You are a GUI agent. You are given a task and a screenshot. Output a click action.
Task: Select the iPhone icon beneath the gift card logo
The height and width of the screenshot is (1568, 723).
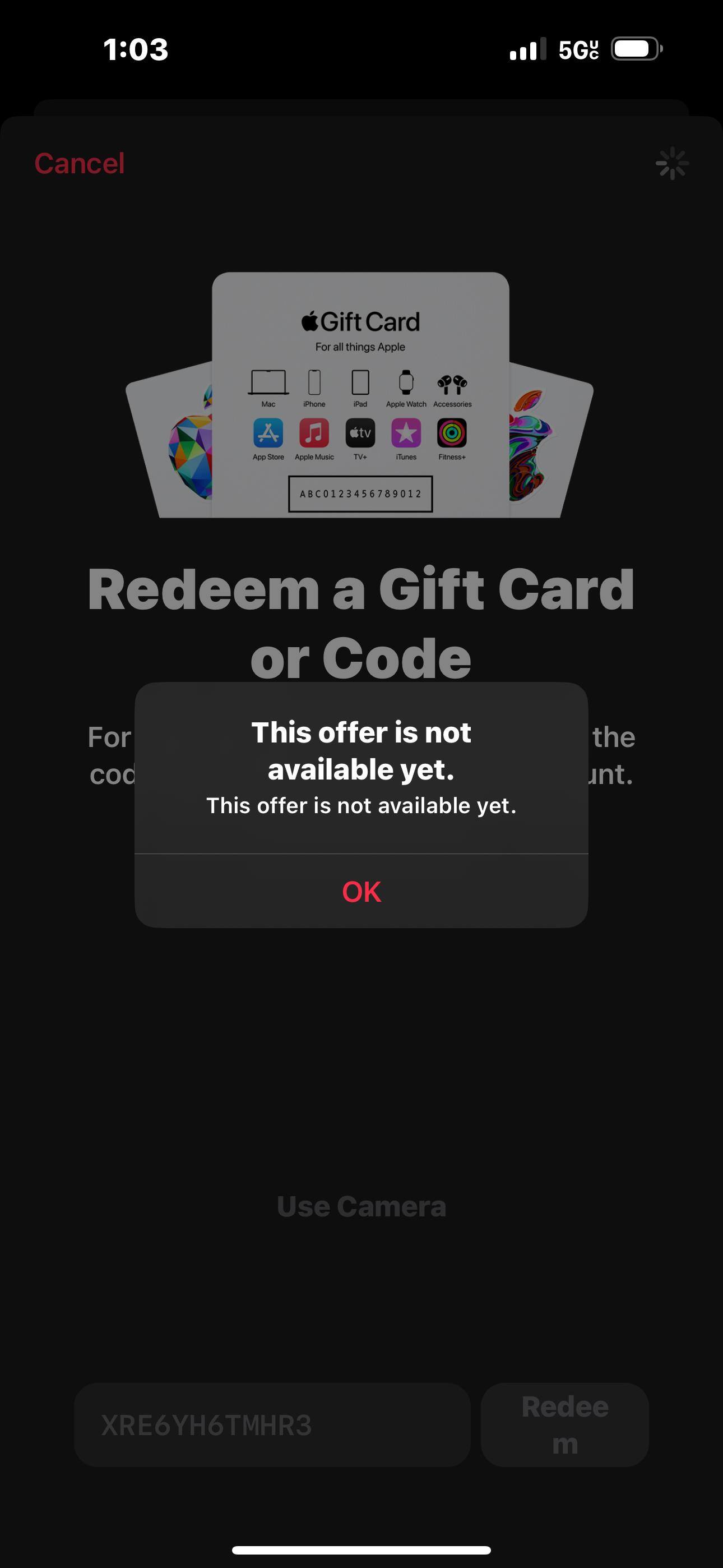point(313,382)
